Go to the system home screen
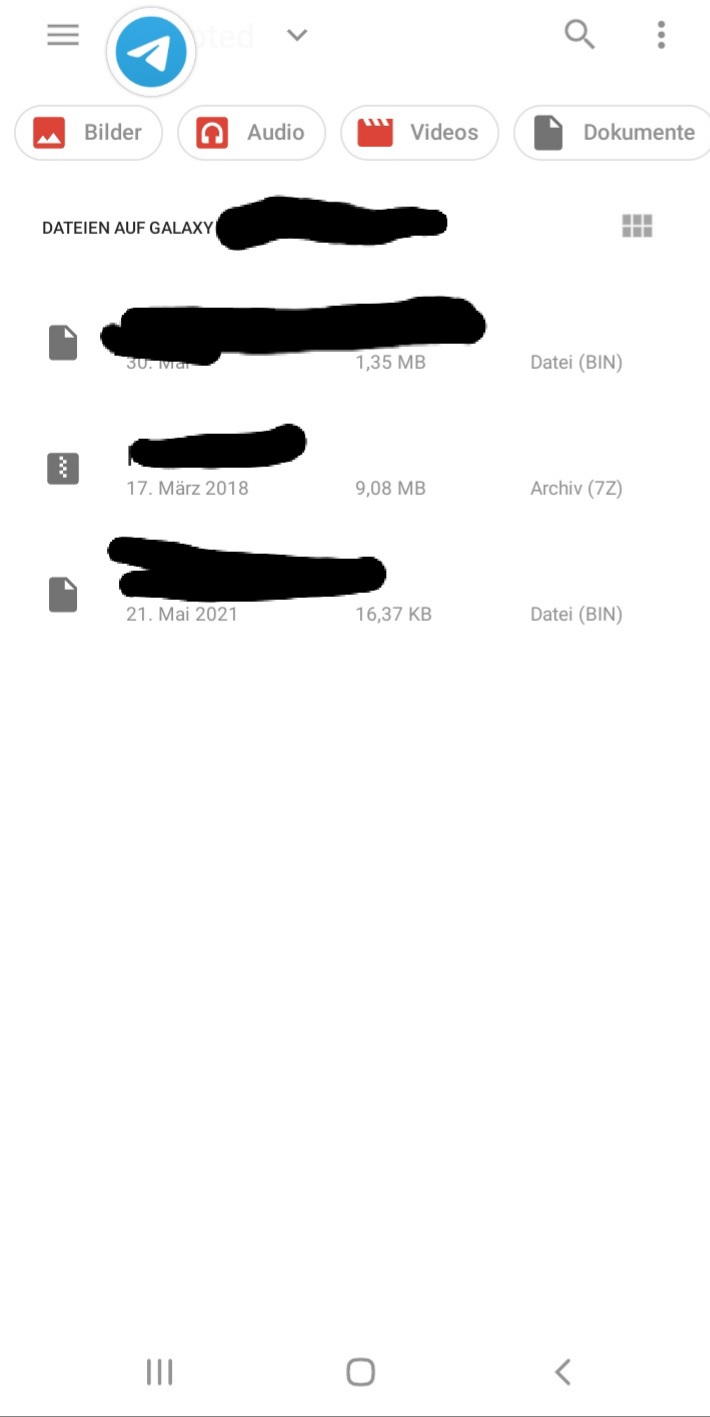The height and width of the screenshot is (1417, 710). 360,1372
